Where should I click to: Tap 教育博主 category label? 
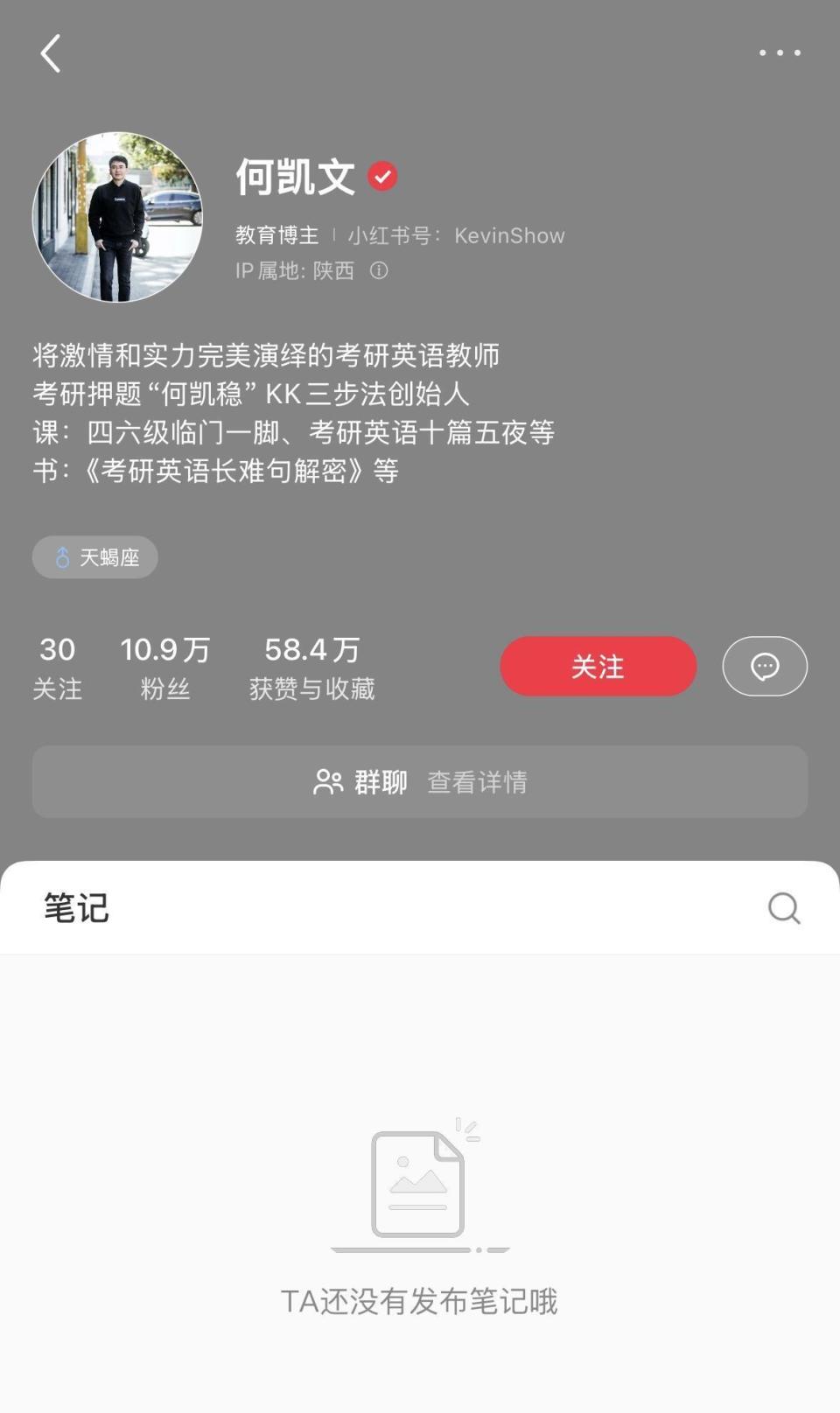coord(276,235)
